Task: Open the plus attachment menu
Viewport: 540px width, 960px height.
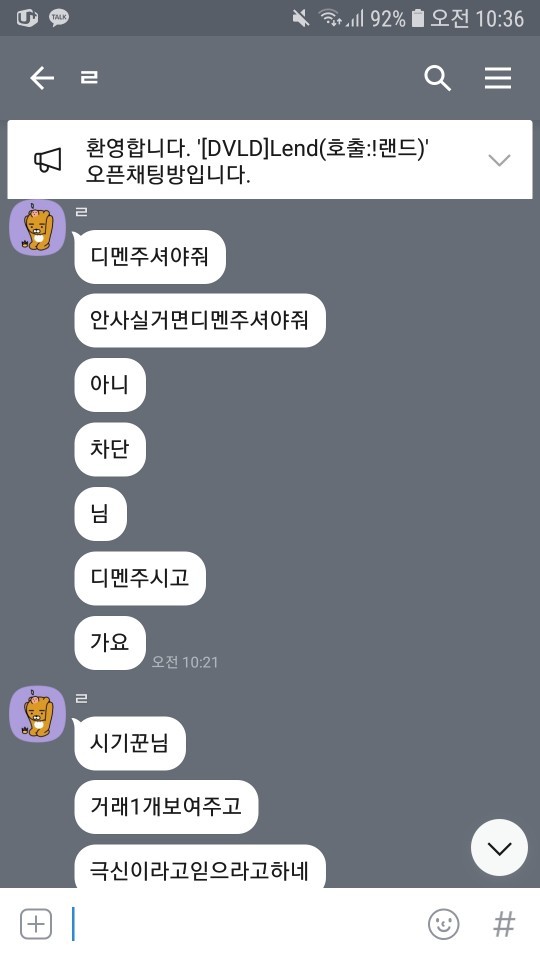Action: tap(36, 923)
